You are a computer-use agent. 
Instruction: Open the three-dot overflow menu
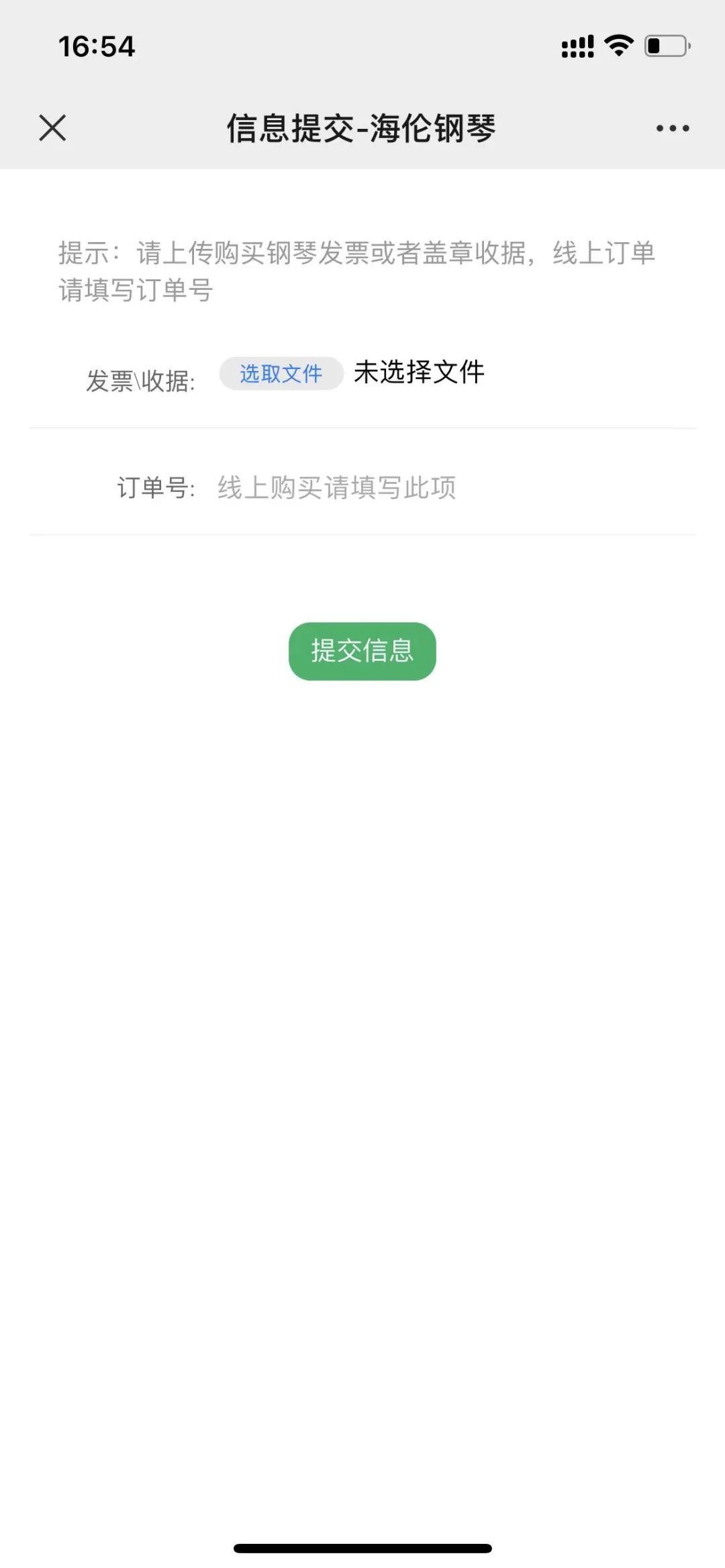click(672, 128)
